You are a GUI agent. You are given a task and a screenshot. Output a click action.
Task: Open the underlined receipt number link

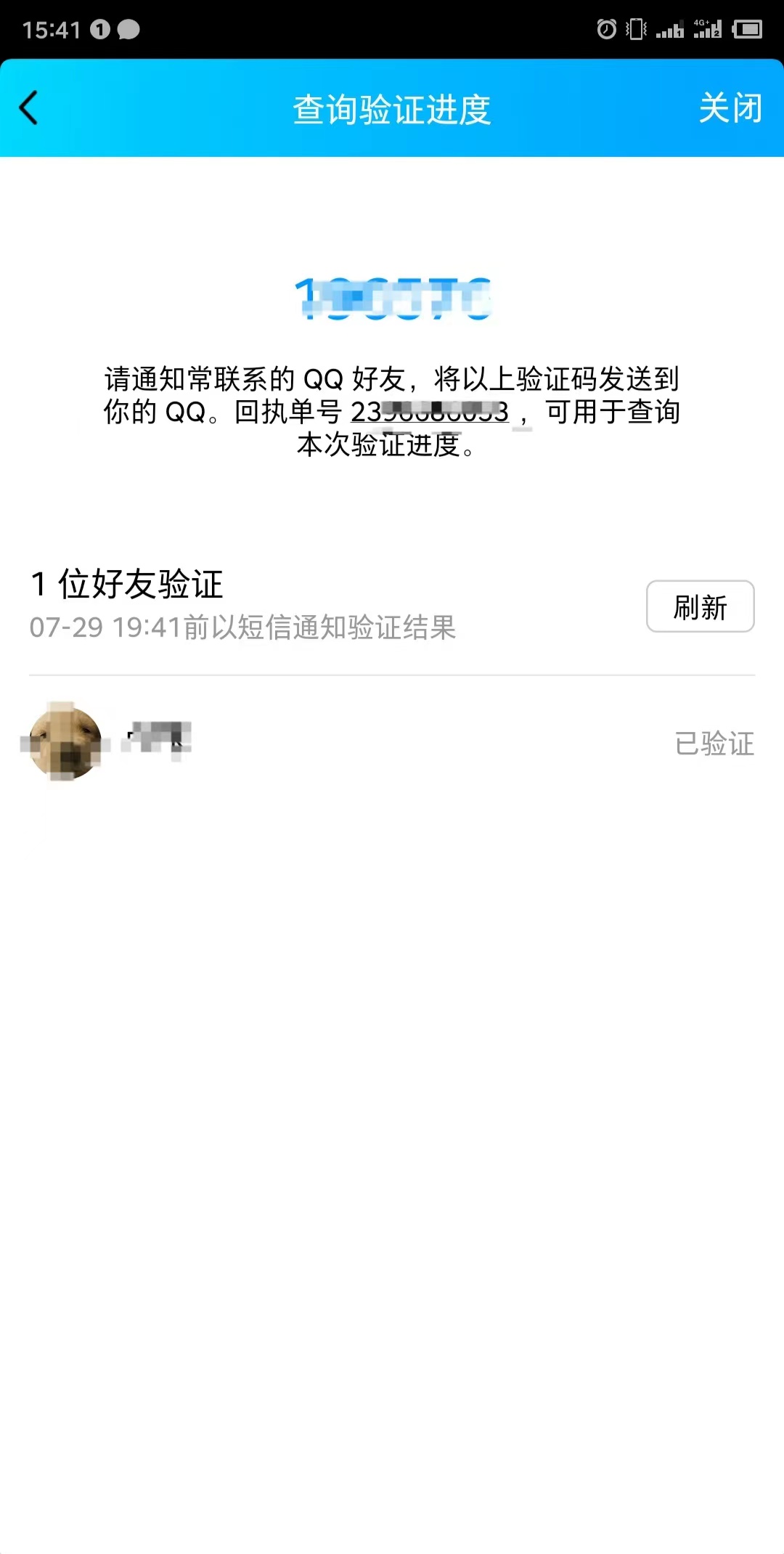(x=430, y=412)
